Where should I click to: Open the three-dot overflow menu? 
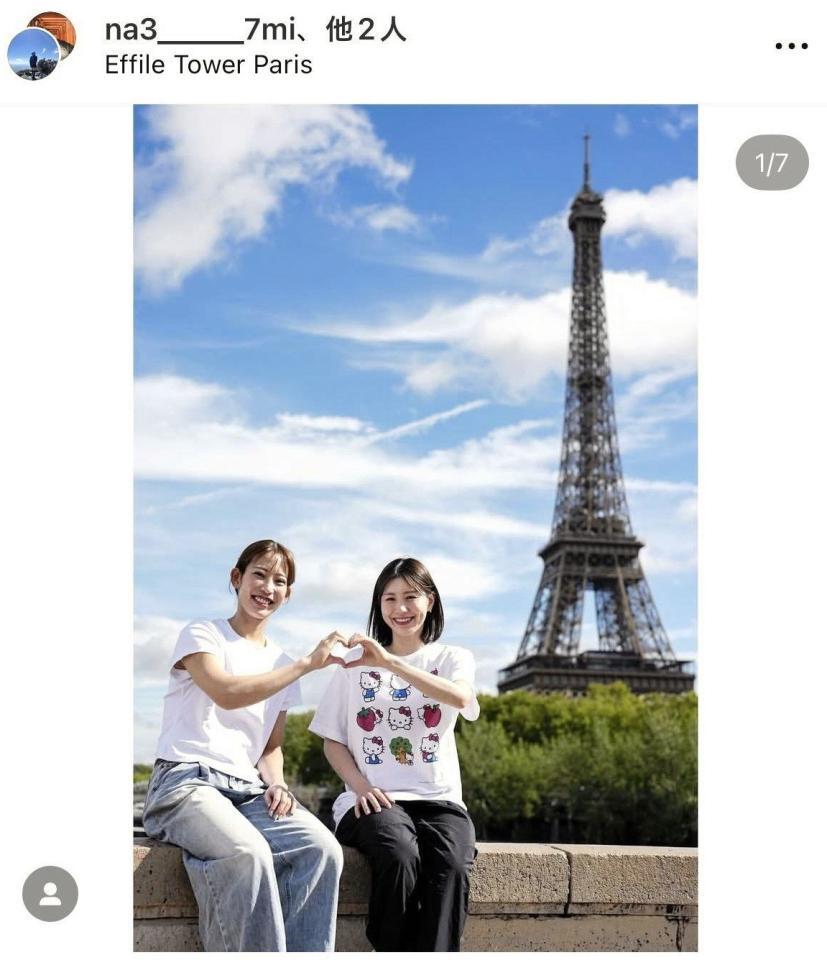[791, 46]
